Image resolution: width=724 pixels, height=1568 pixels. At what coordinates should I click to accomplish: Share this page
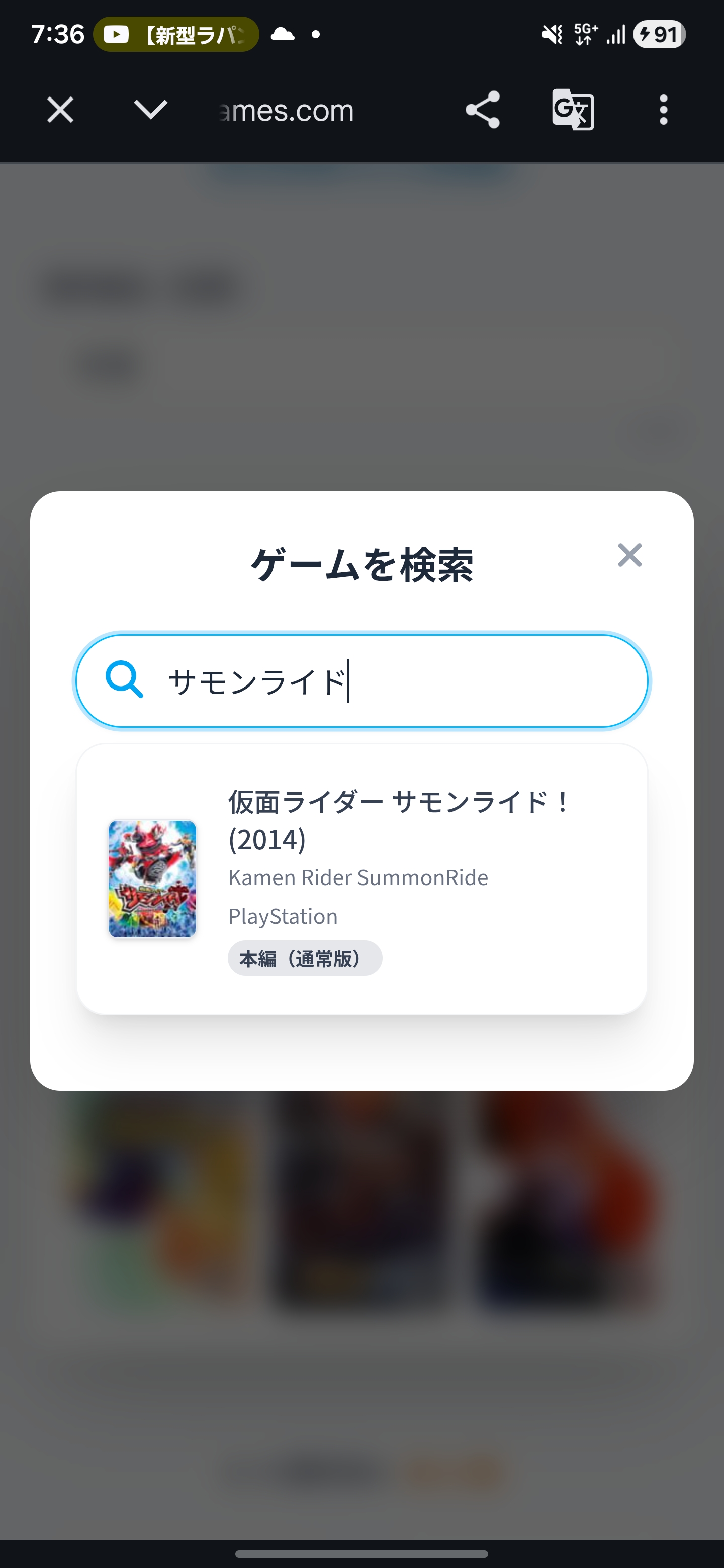(x=482, y=110)
